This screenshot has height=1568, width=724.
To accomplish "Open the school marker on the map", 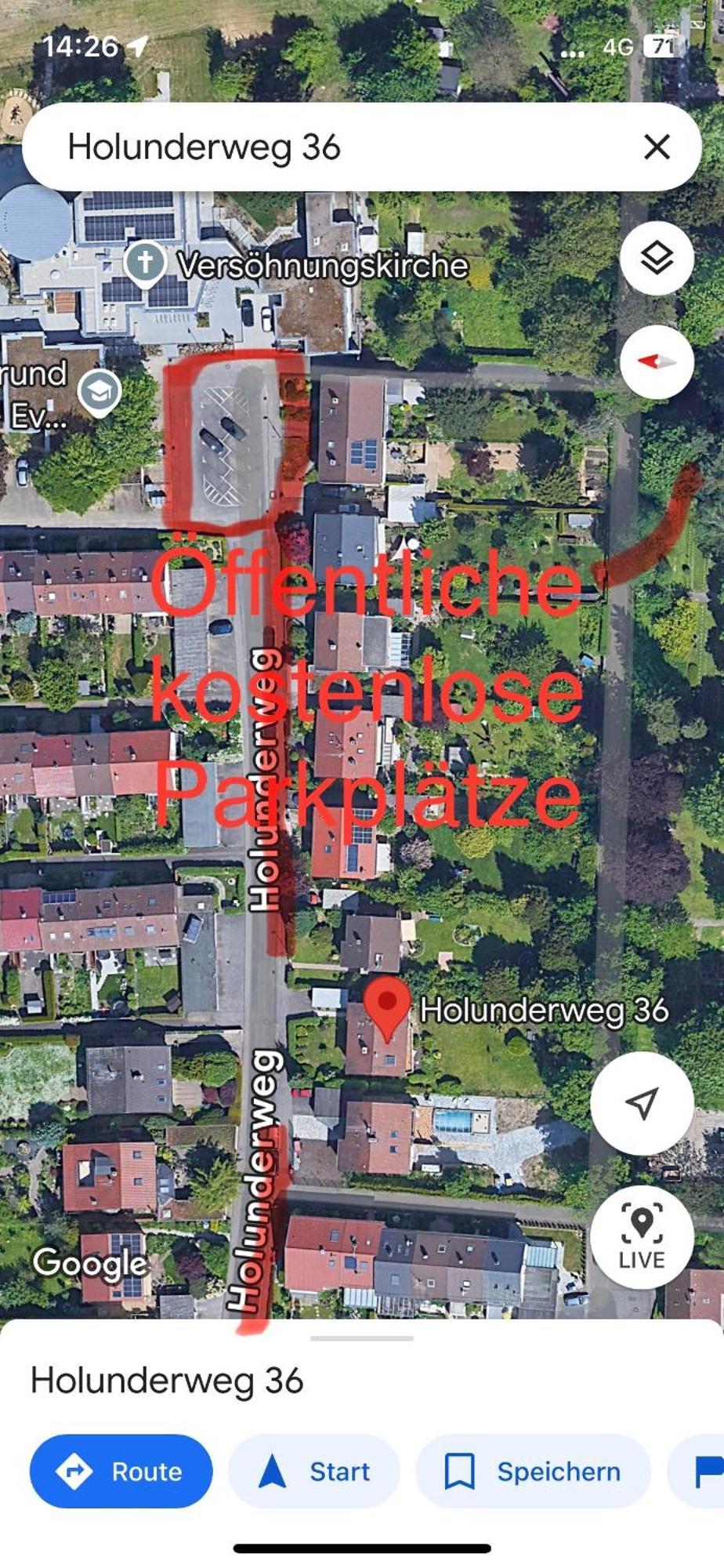I will (100, 390).
